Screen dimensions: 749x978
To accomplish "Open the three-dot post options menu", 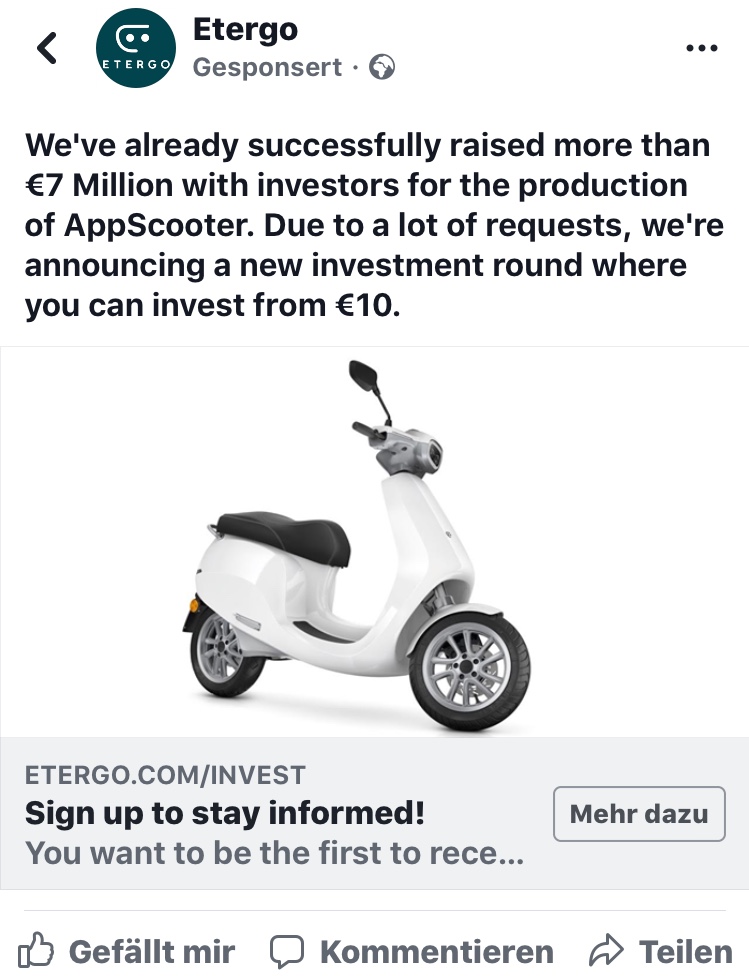I will click(x=701, y=48).
